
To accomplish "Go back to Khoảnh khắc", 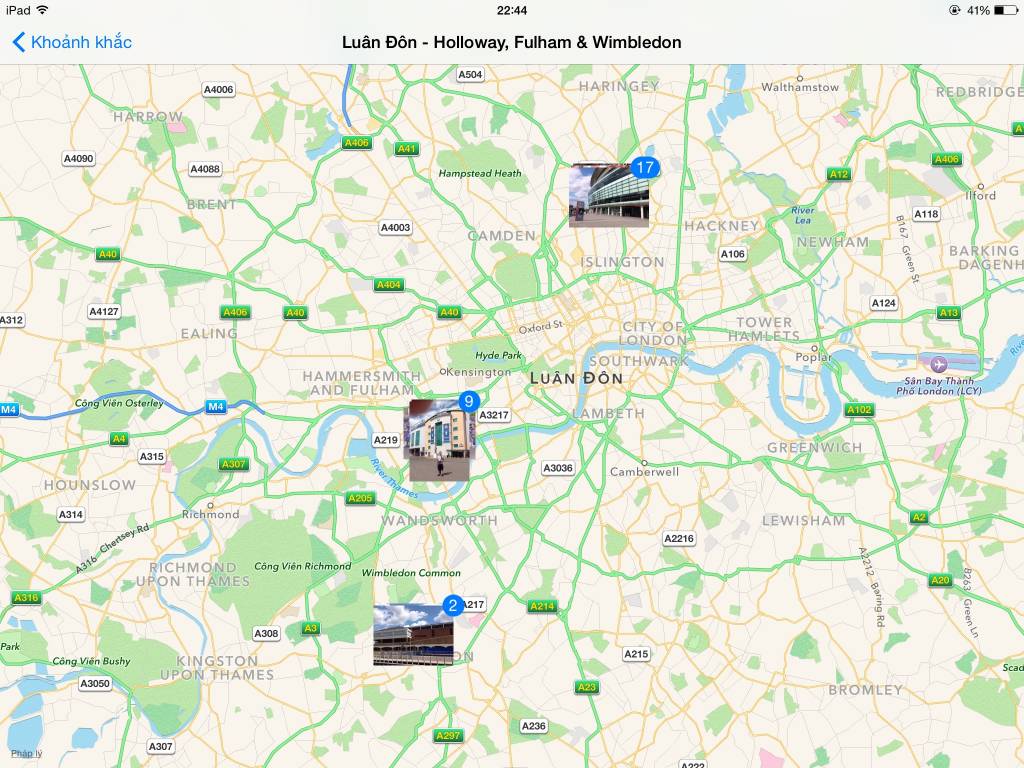I will click(x=72, y=42).
